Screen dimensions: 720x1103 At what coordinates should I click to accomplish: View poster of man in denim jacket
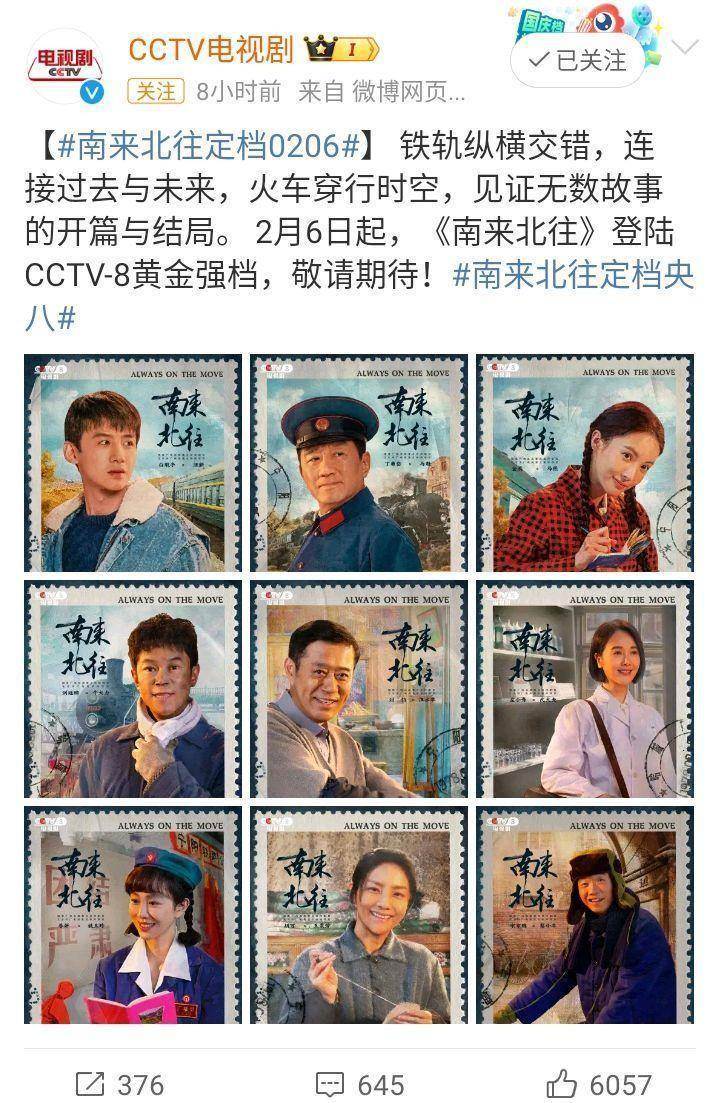coord(133,463)
